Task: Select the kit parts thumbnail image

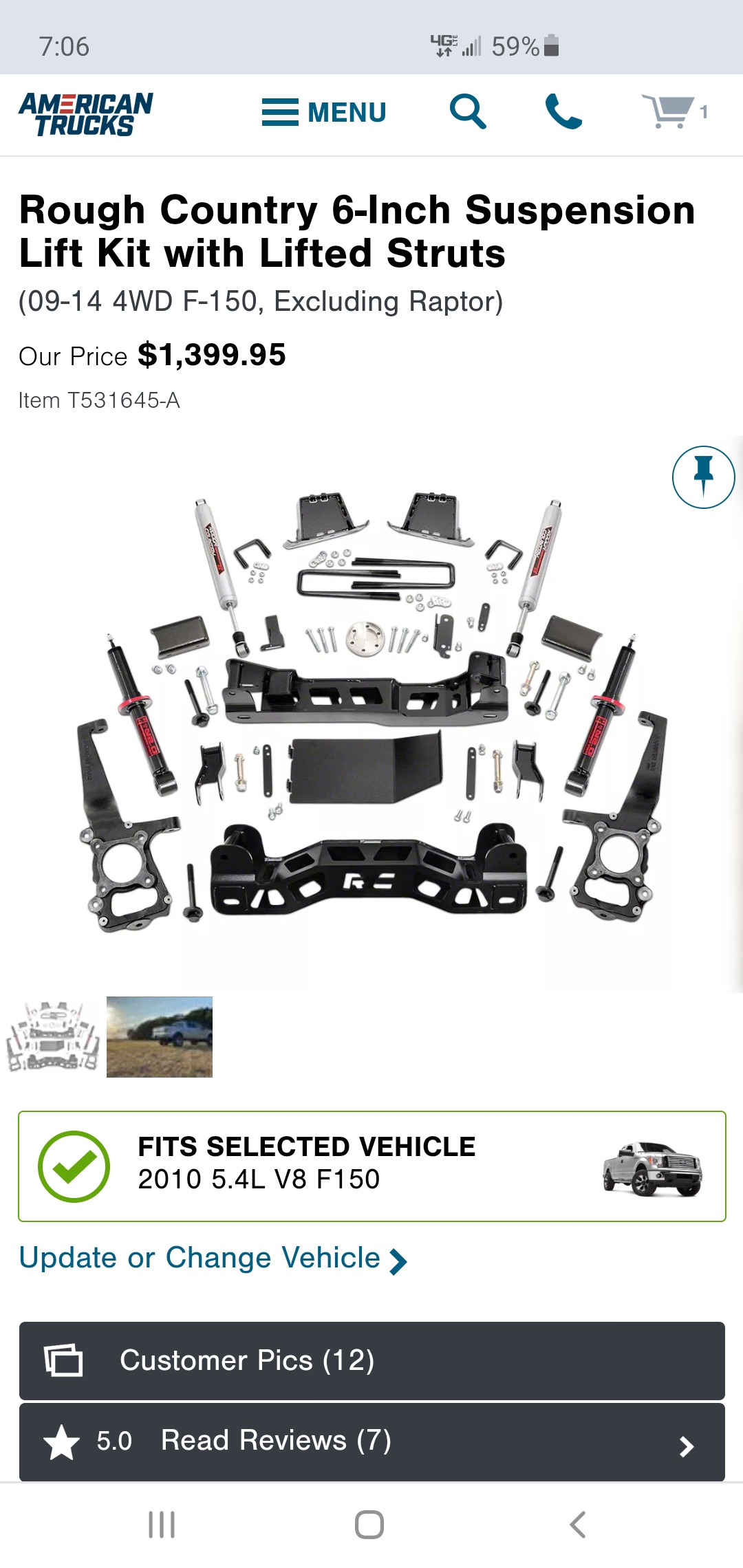Action: [x=53, y=1036]
